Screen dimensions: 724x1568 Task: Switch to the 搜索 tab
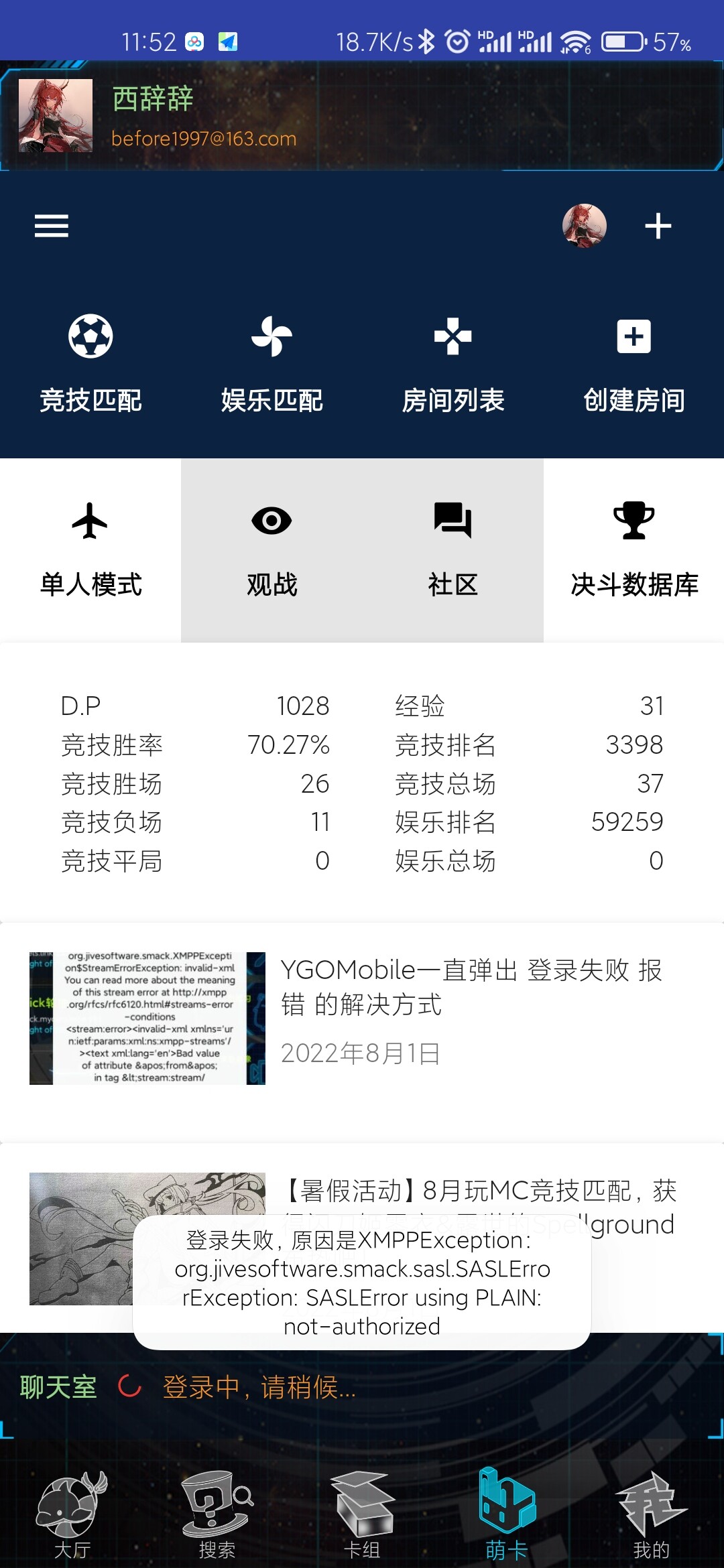[217, 1516]
